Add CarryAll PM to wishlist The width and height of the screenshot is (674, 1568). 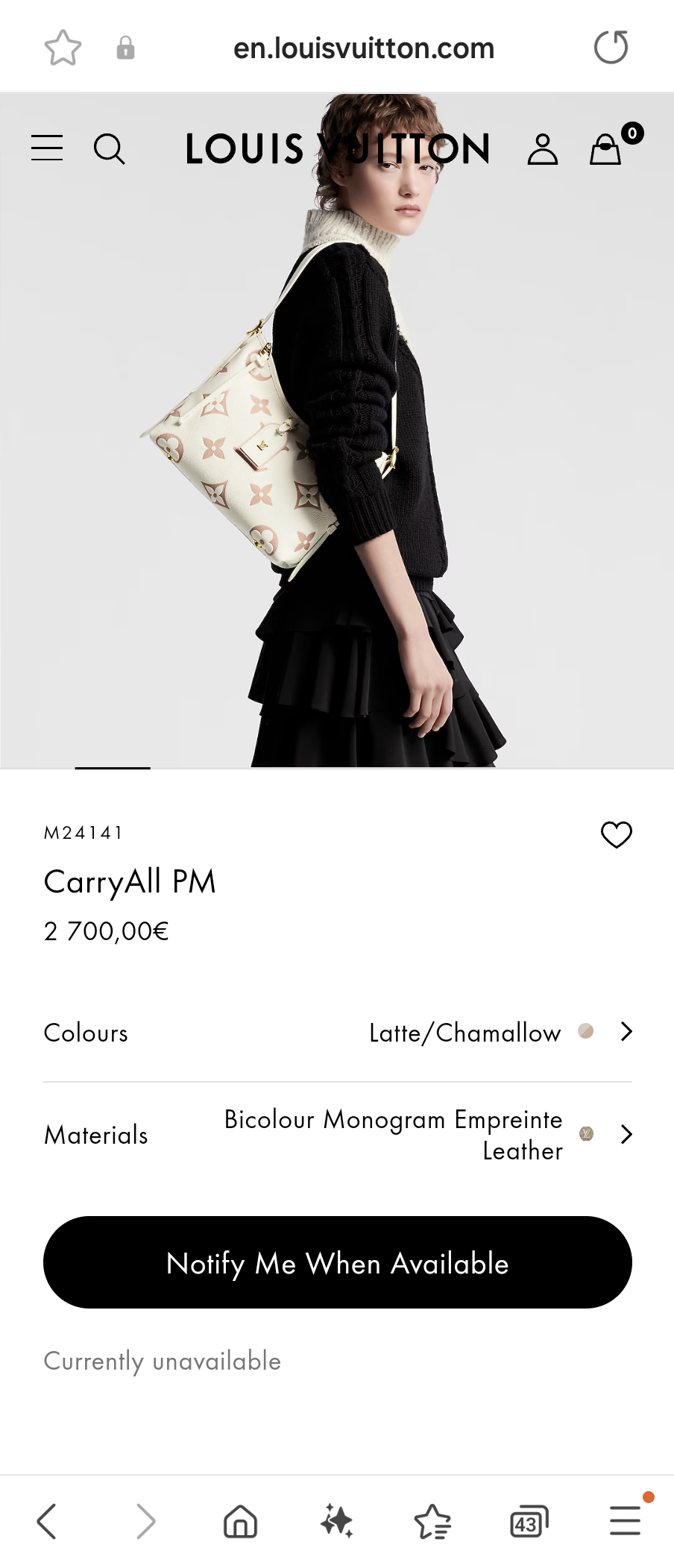click(x=616, y=834)
